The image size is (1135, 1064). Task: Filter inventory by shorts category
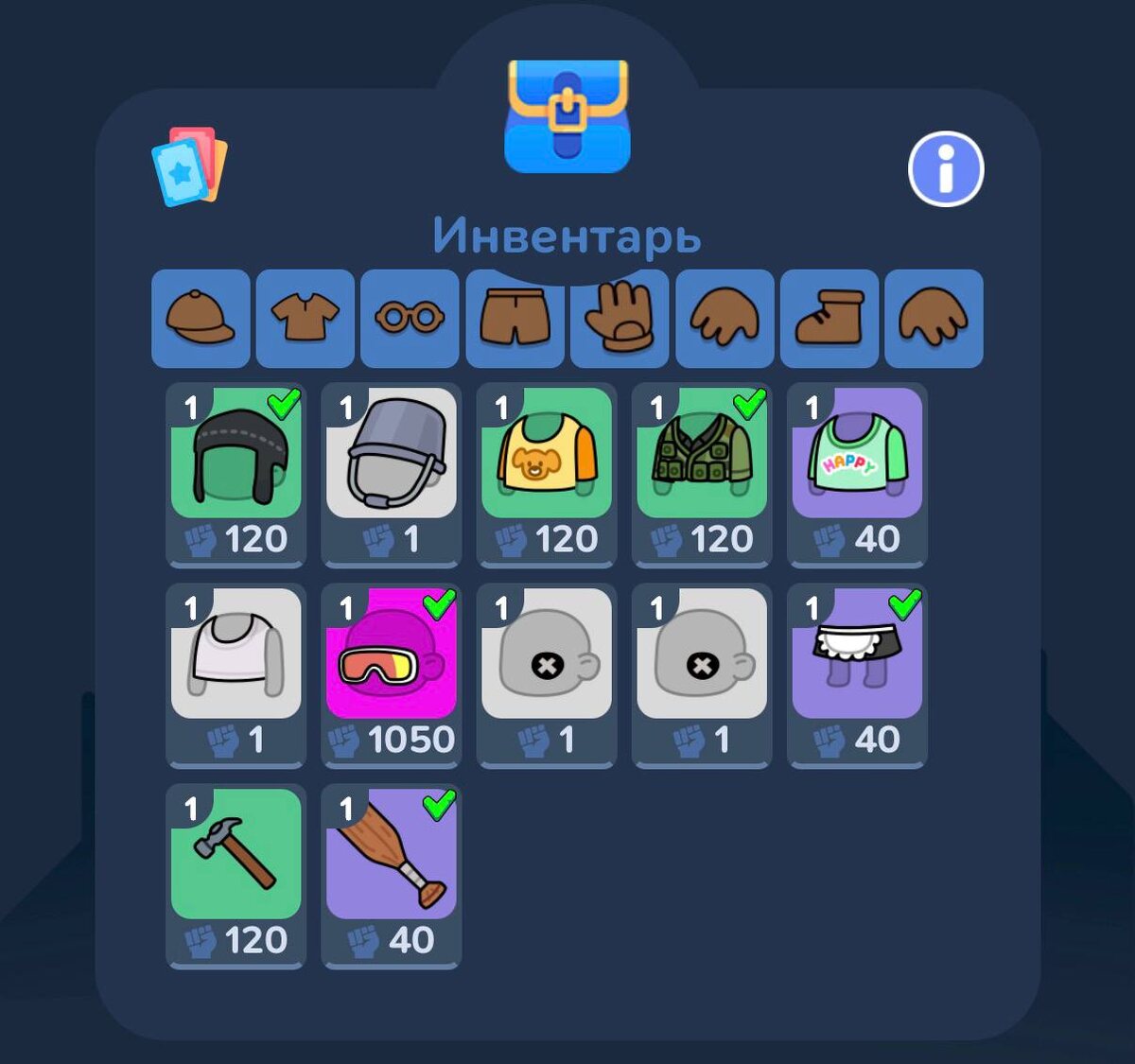click(515, 318)
